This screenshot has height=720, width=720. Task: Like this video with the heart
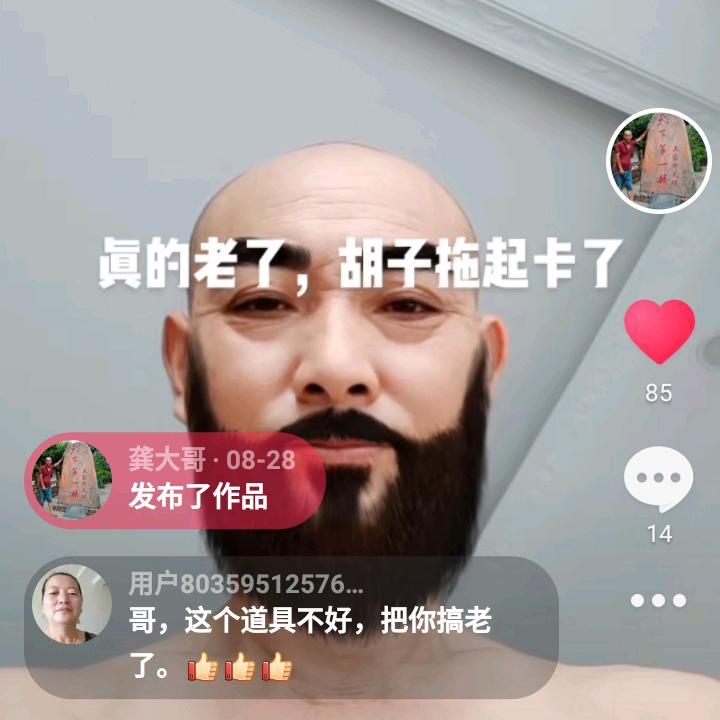[659, 332]
